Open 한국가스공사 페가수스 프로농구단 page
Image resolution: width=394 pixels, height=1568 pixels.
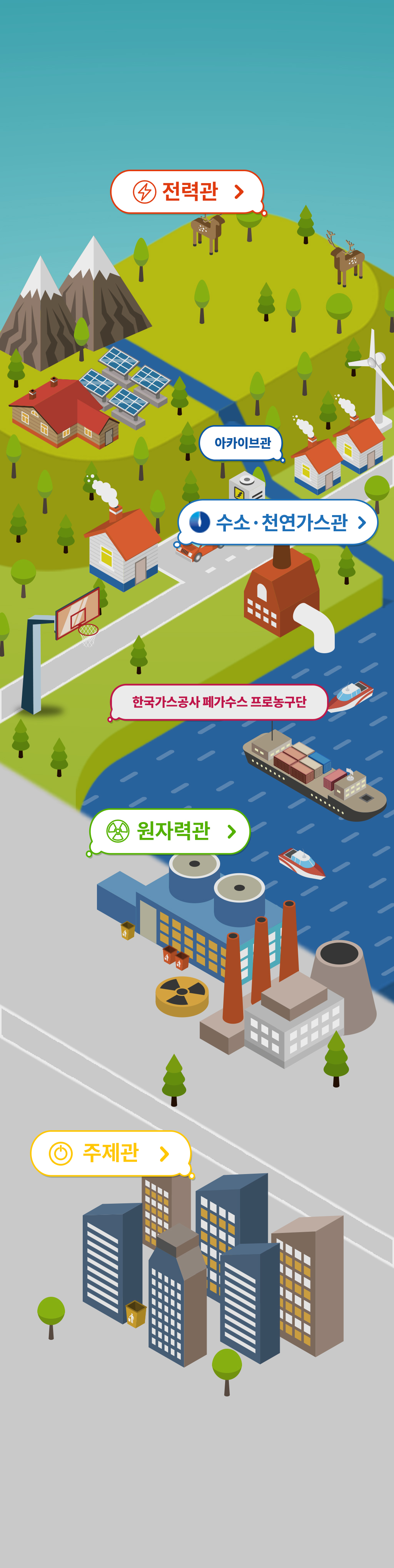(219, 702)
